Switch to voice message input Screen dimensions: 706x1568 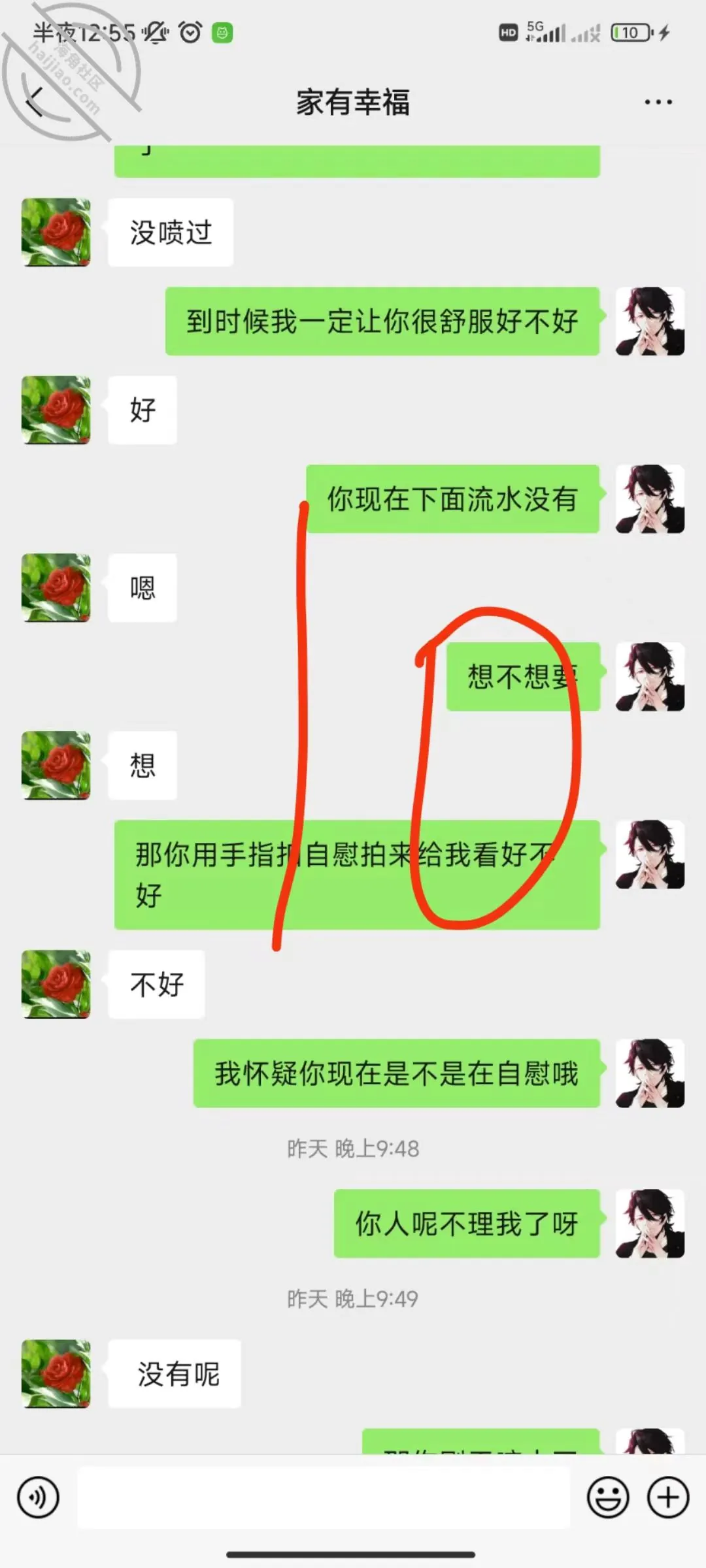(39, 1497)
